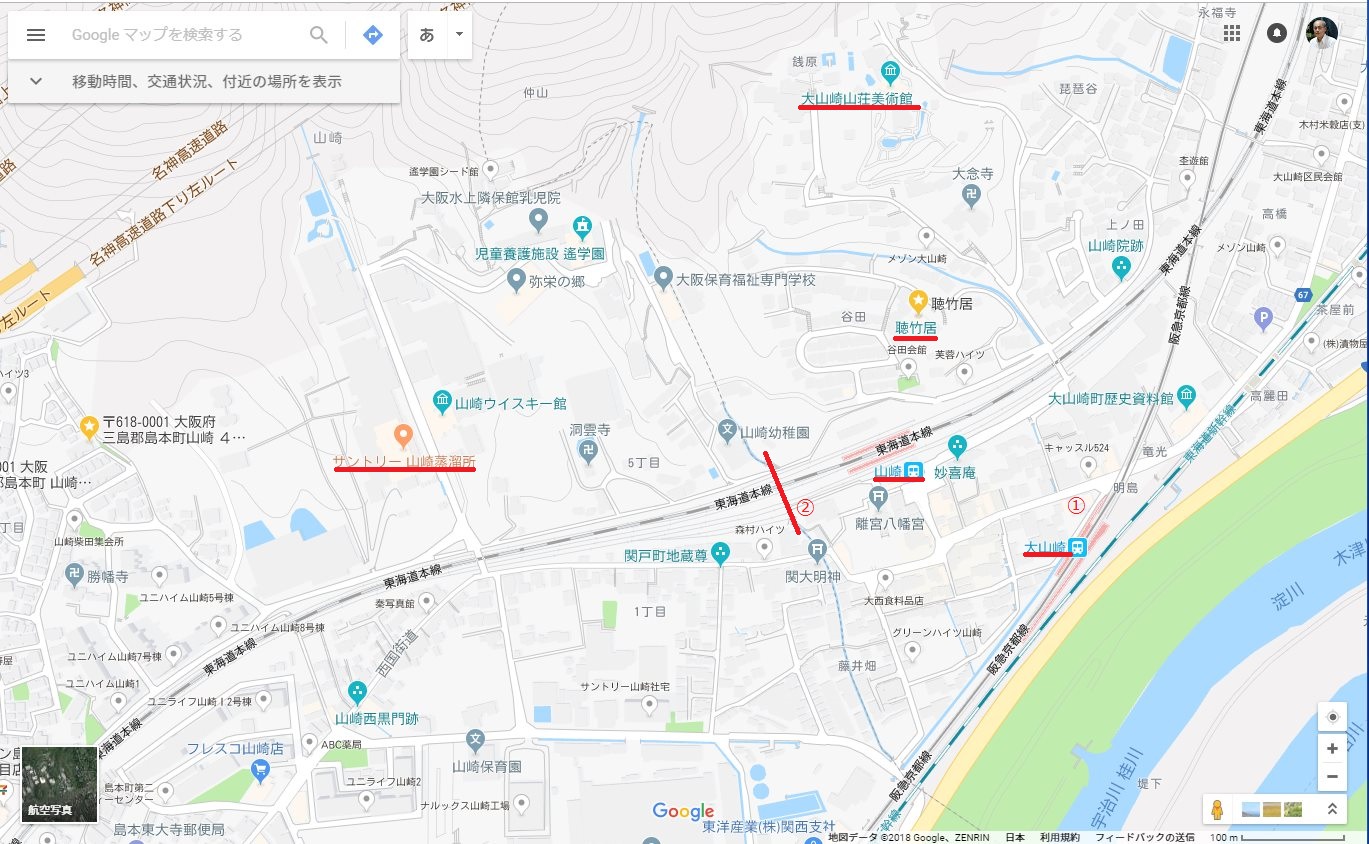Open フレスコ山崎店 shop marker
Screen dimensions: 1369x844
tap(261, 770)
